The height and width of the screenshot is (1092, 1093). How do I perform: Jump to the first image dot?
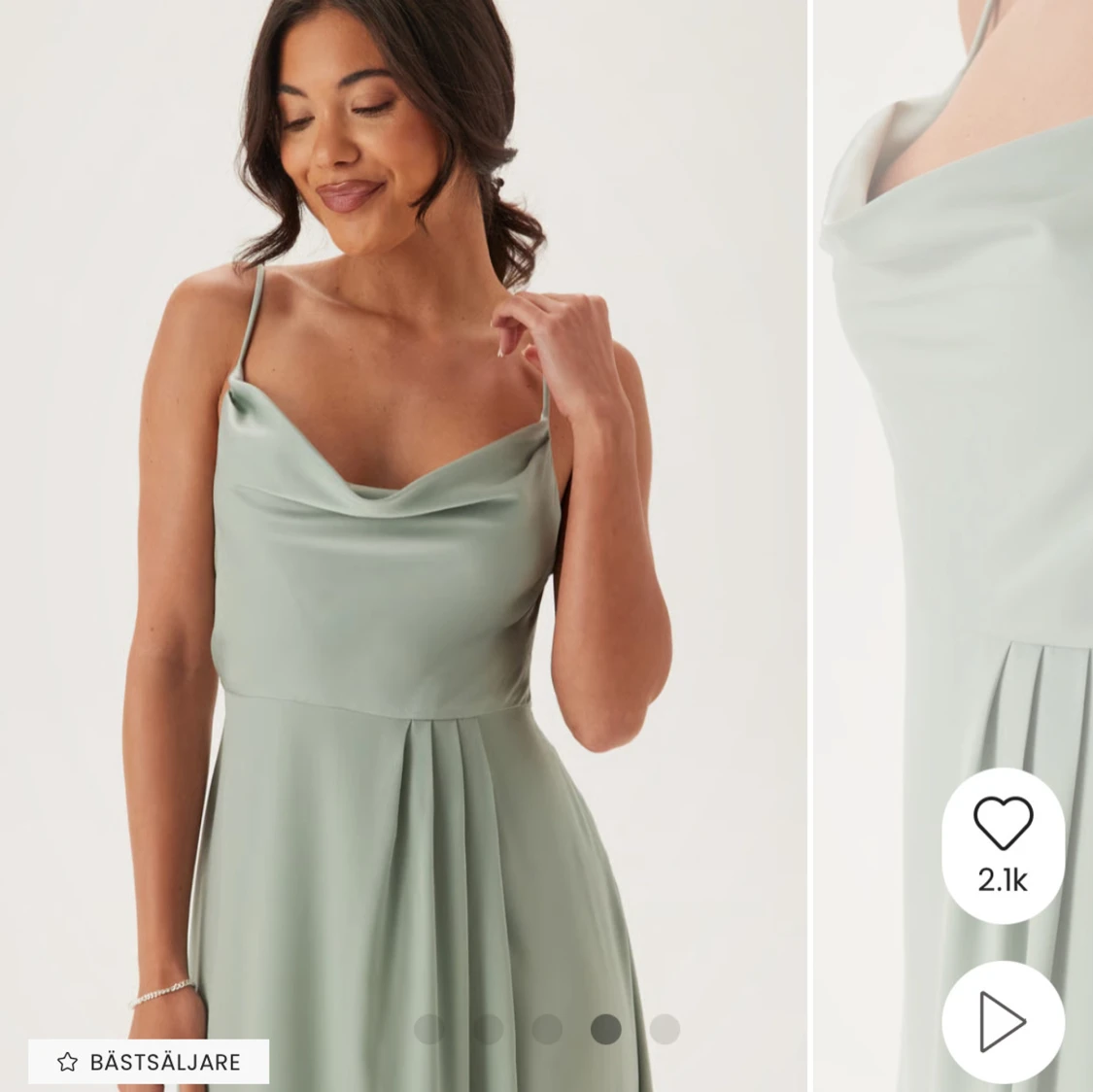tap(428, 1029)
